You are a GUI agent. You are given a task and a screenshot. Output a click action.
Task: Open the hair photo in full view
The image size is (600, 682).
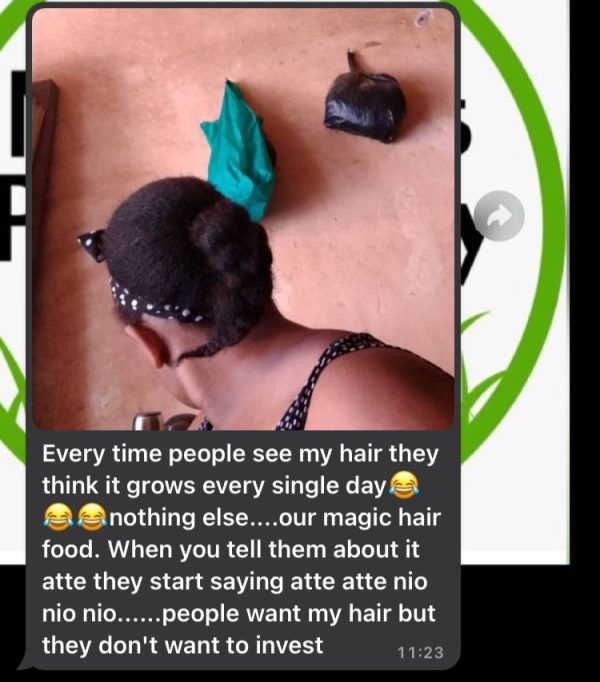(x=243, y=220)
